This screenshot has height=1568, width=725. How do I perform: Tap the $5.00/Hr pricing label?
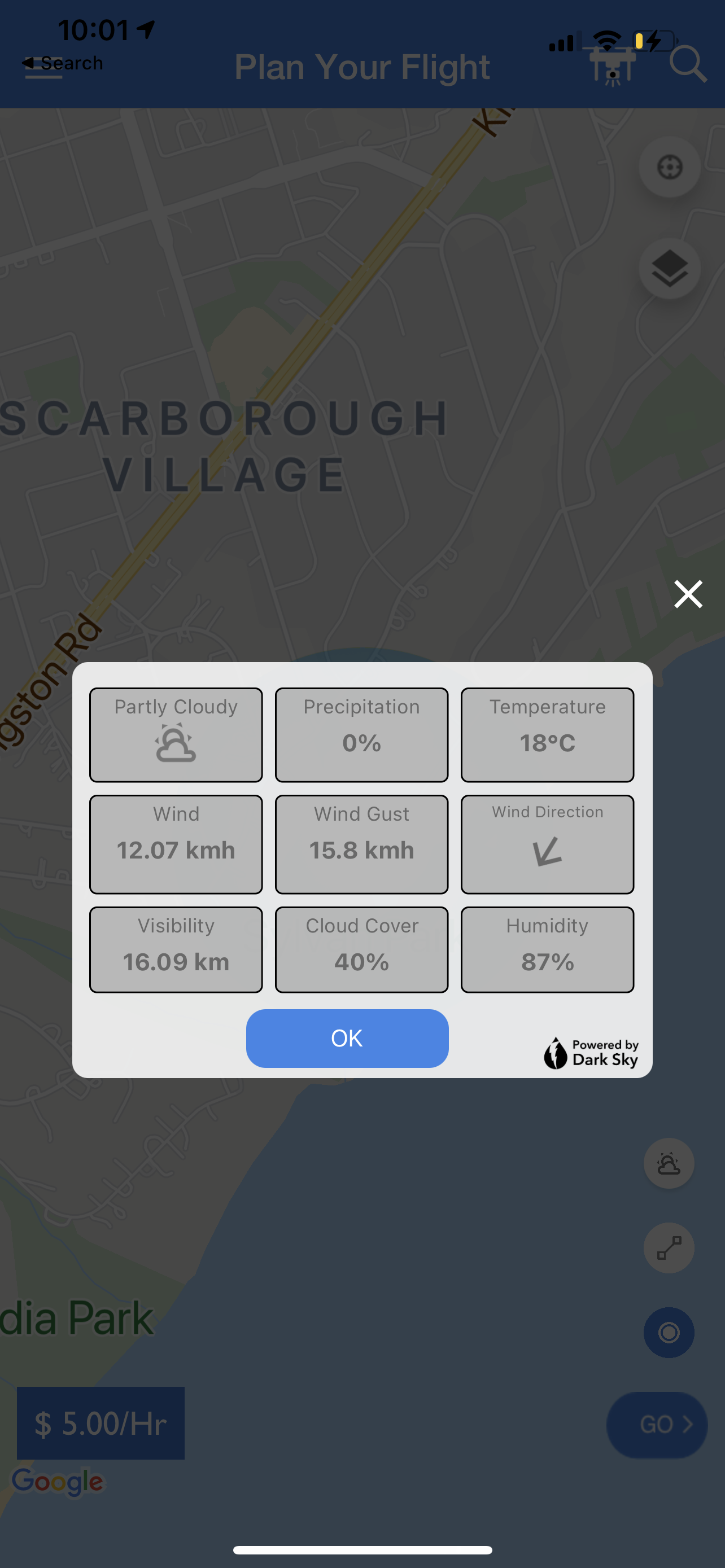101,1424
